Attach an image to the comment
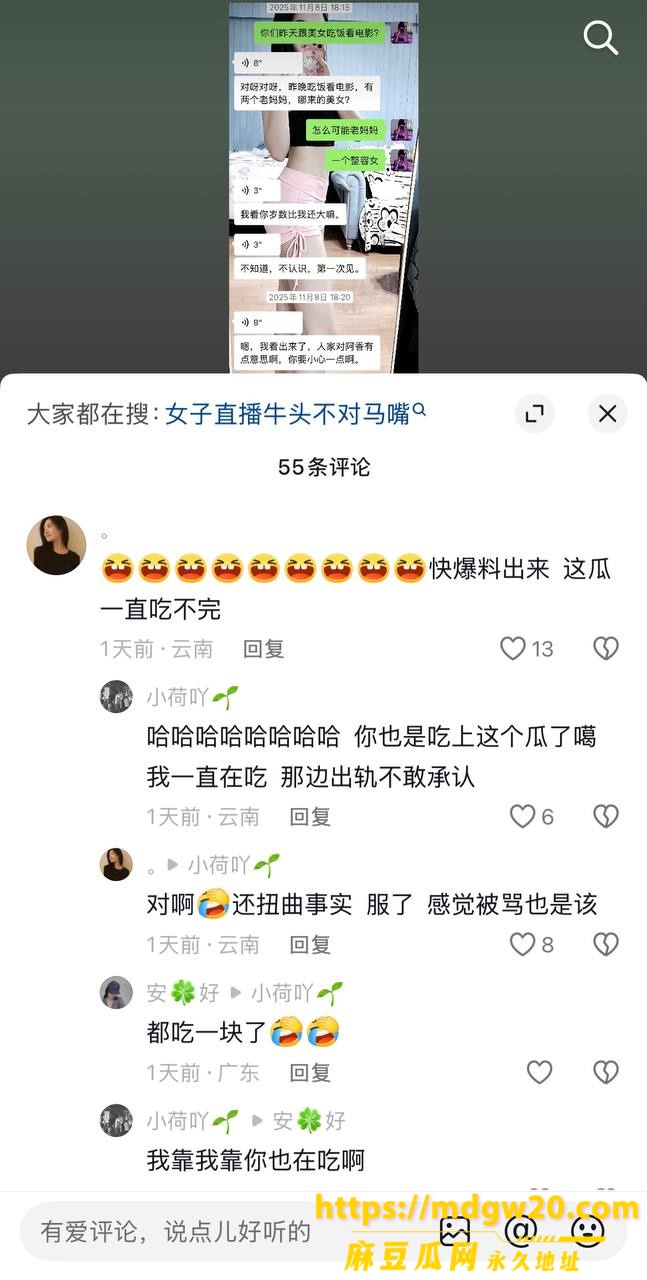 point(455,1231)
